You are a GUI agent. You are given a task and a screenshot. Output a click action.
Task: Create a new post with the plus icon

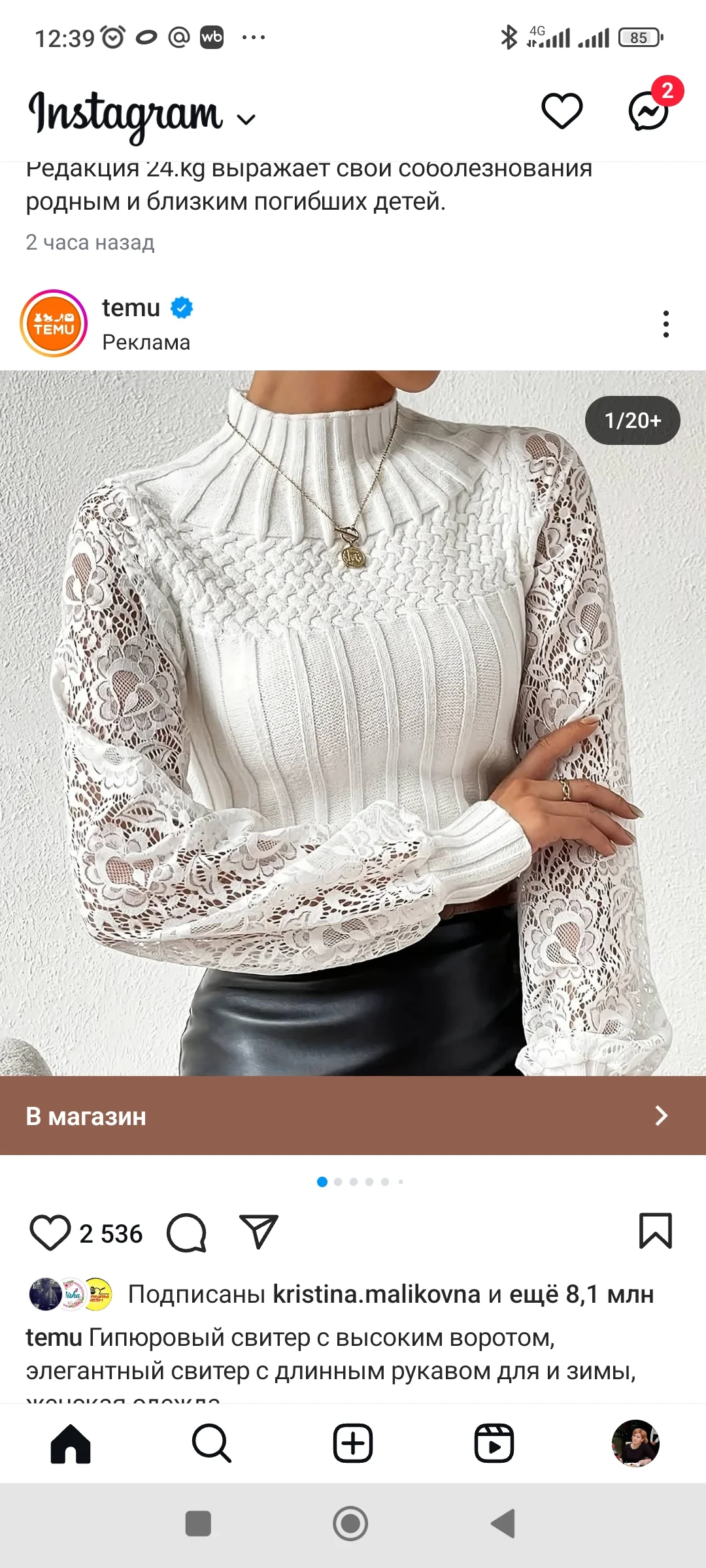353,1445
